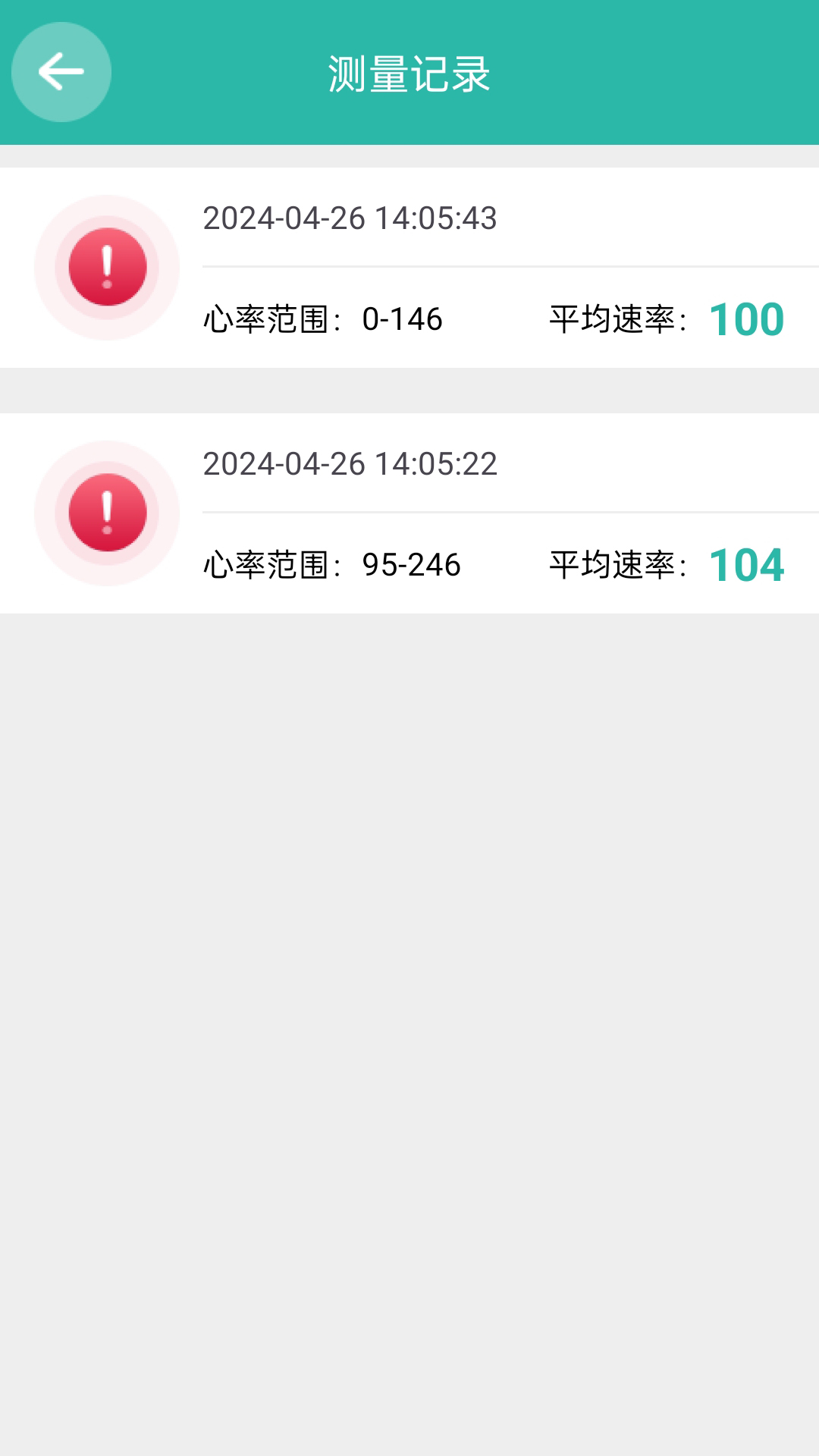Open the record from 2024-04-26 14:05:22

coord(409,513)
